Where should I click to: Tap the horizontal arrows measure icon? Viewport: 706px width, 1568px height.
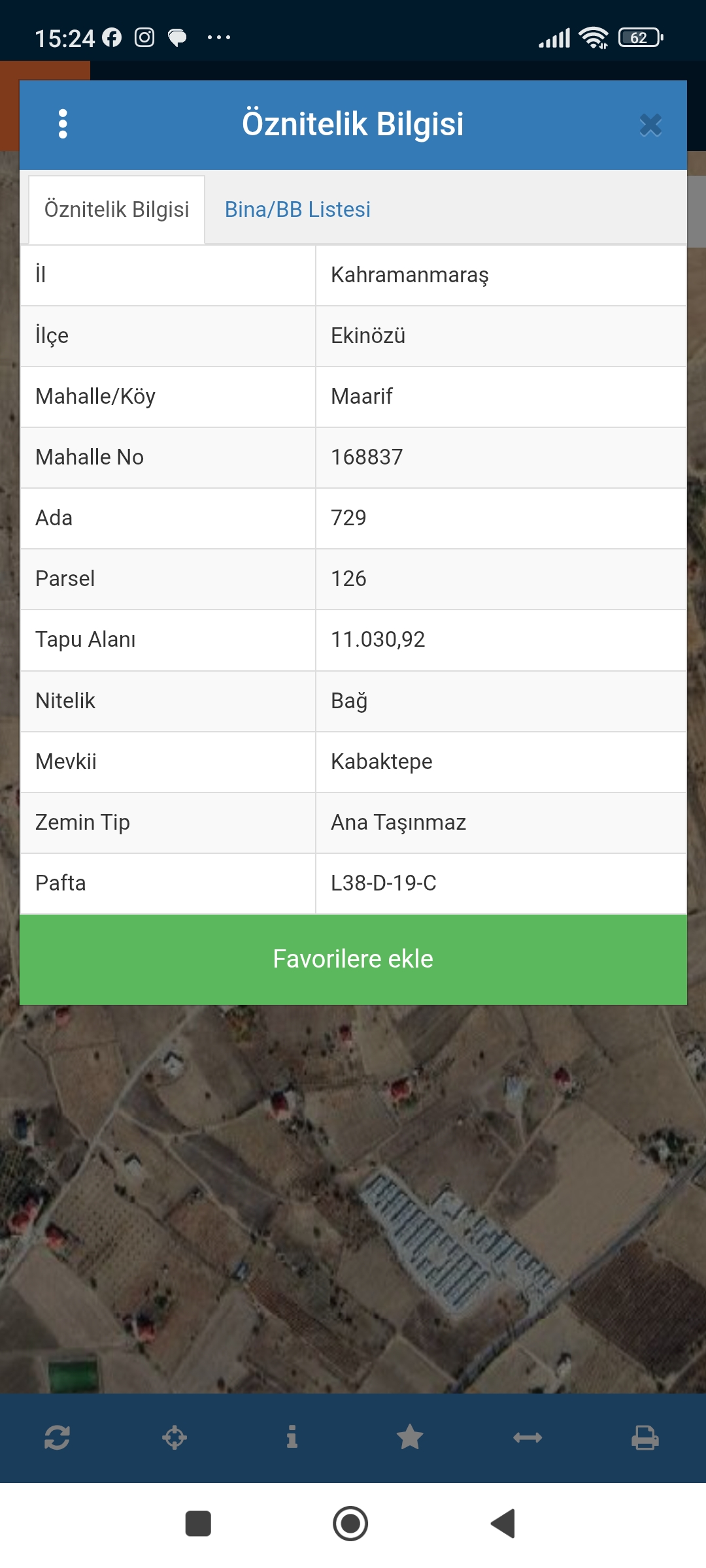pos(528,1437)
